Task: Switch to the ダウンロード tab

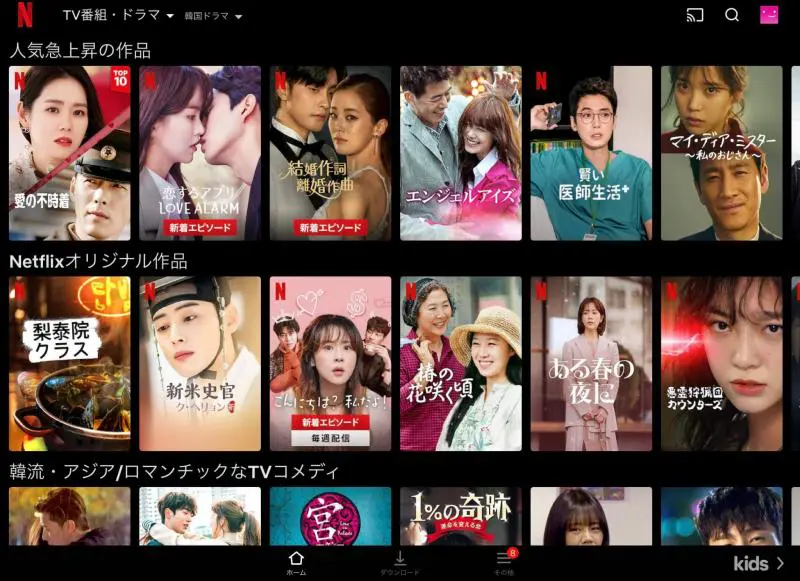Action: 399,563
